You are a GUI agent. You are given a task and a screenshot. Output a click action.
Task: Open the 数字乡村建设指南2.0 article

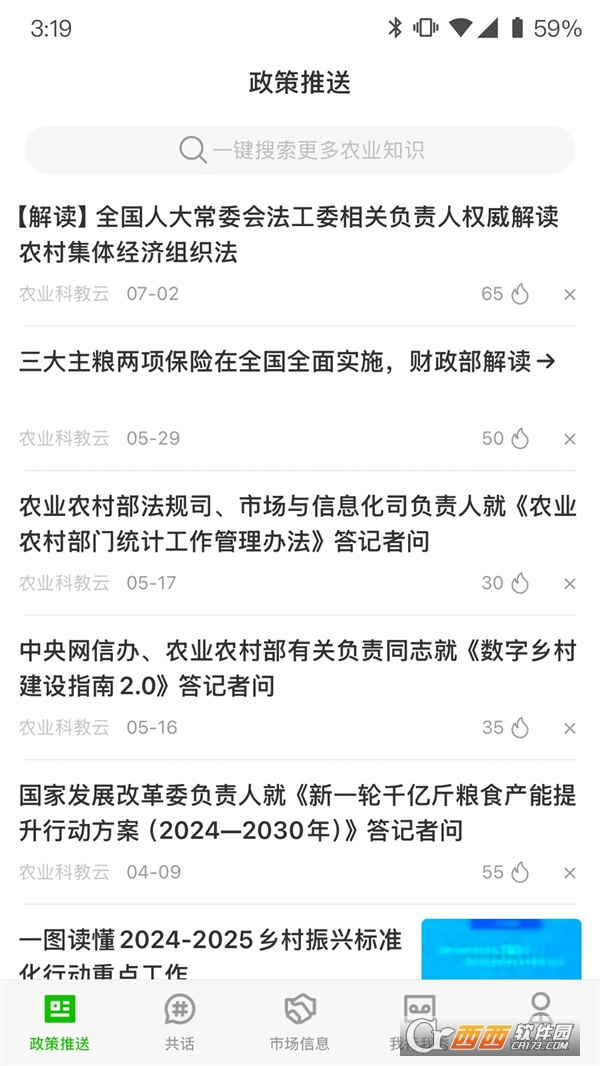point(297,667)
